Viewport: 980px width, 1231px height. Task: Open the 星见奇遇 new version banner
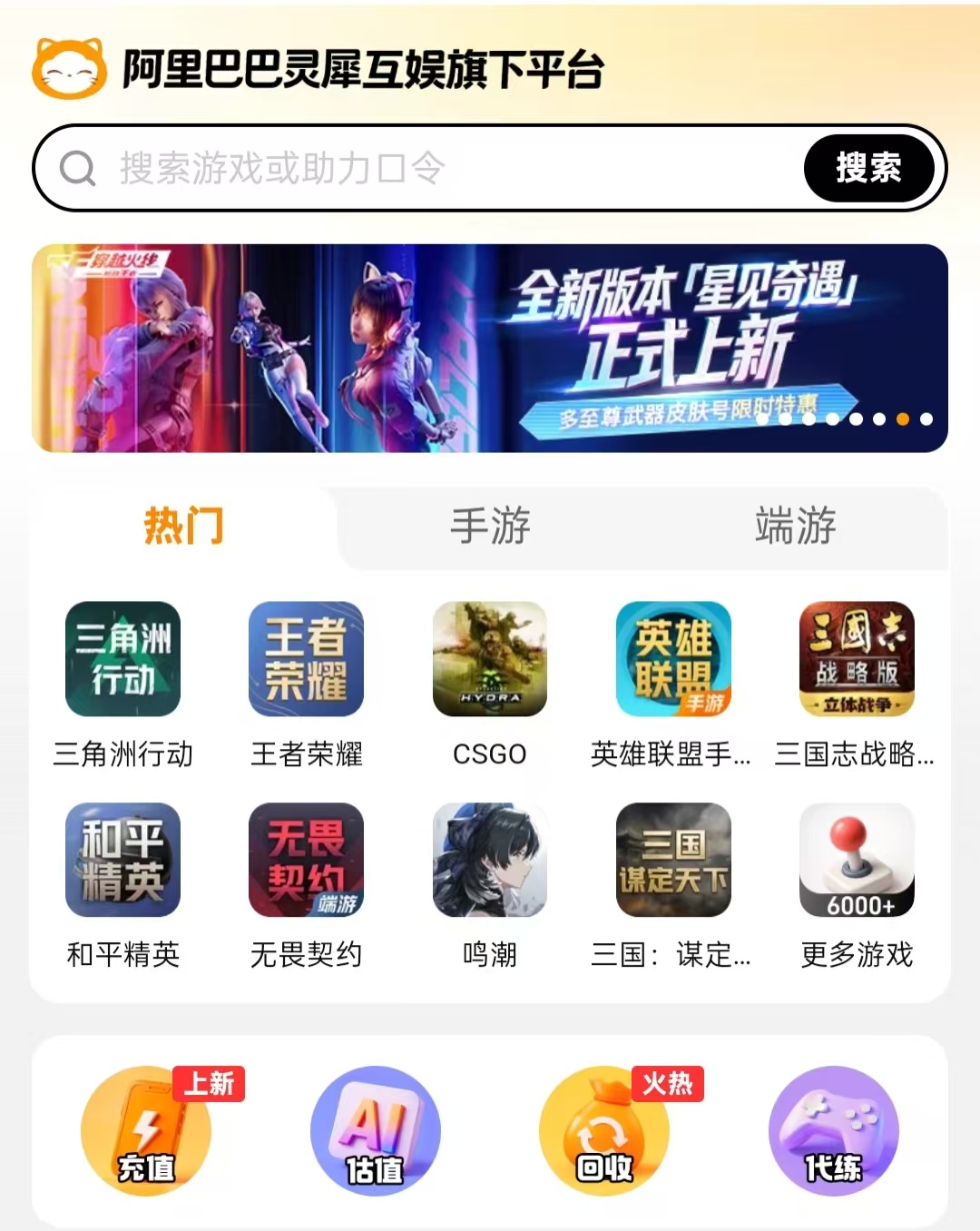(x=490, y=348)
